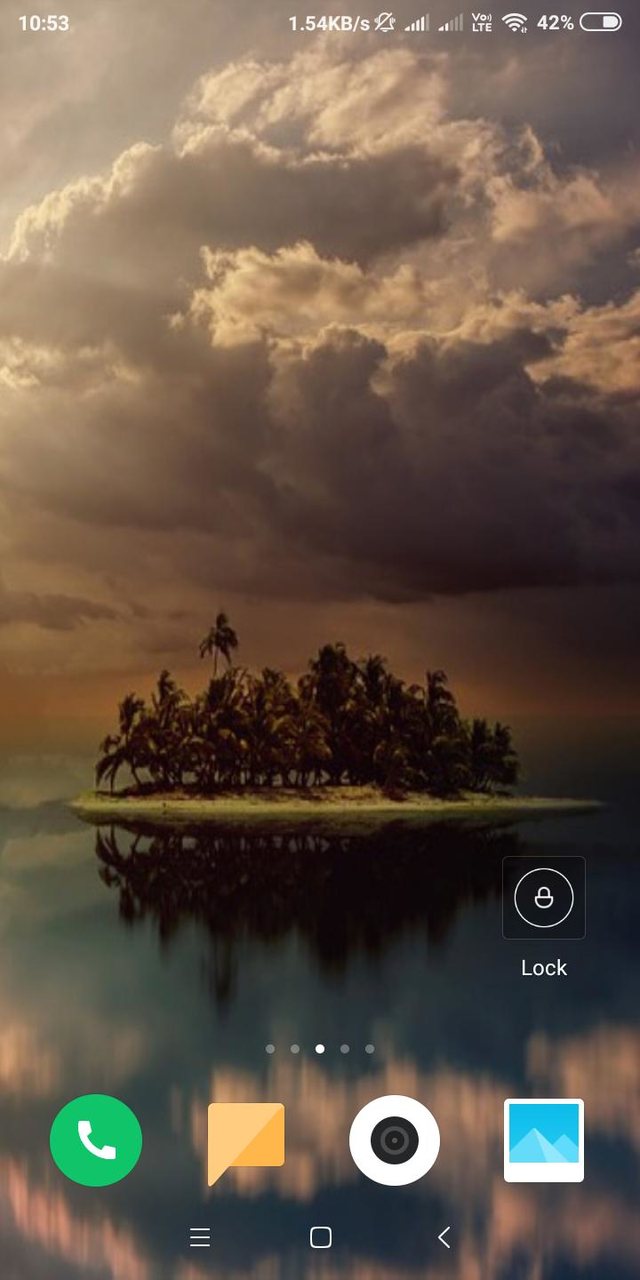Open the Messaging app
The height and width of the screenshot is (1280, 640).
(x=246, y=1143)
